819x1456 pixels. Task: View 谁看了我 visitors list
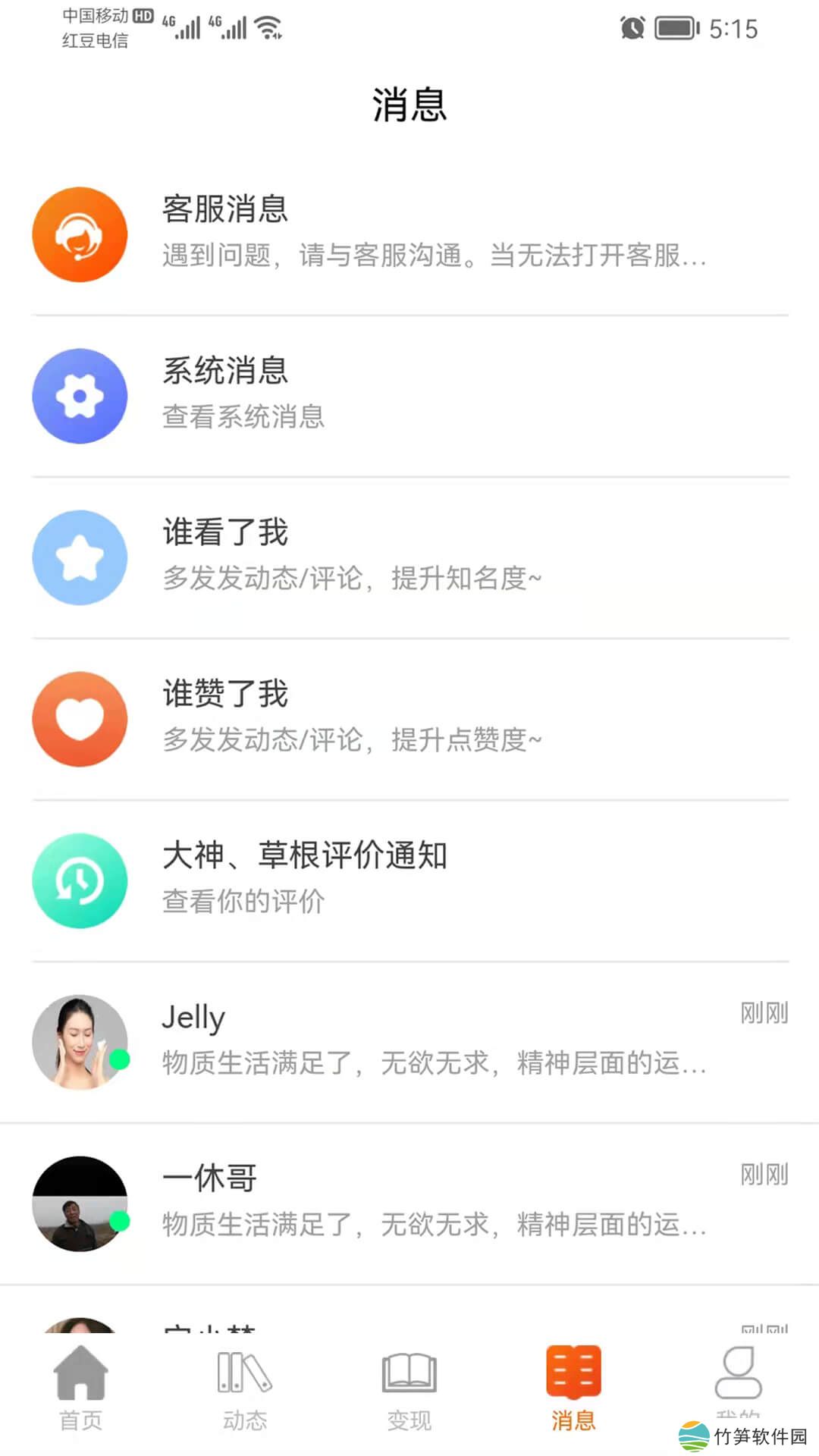click(409, 557)
